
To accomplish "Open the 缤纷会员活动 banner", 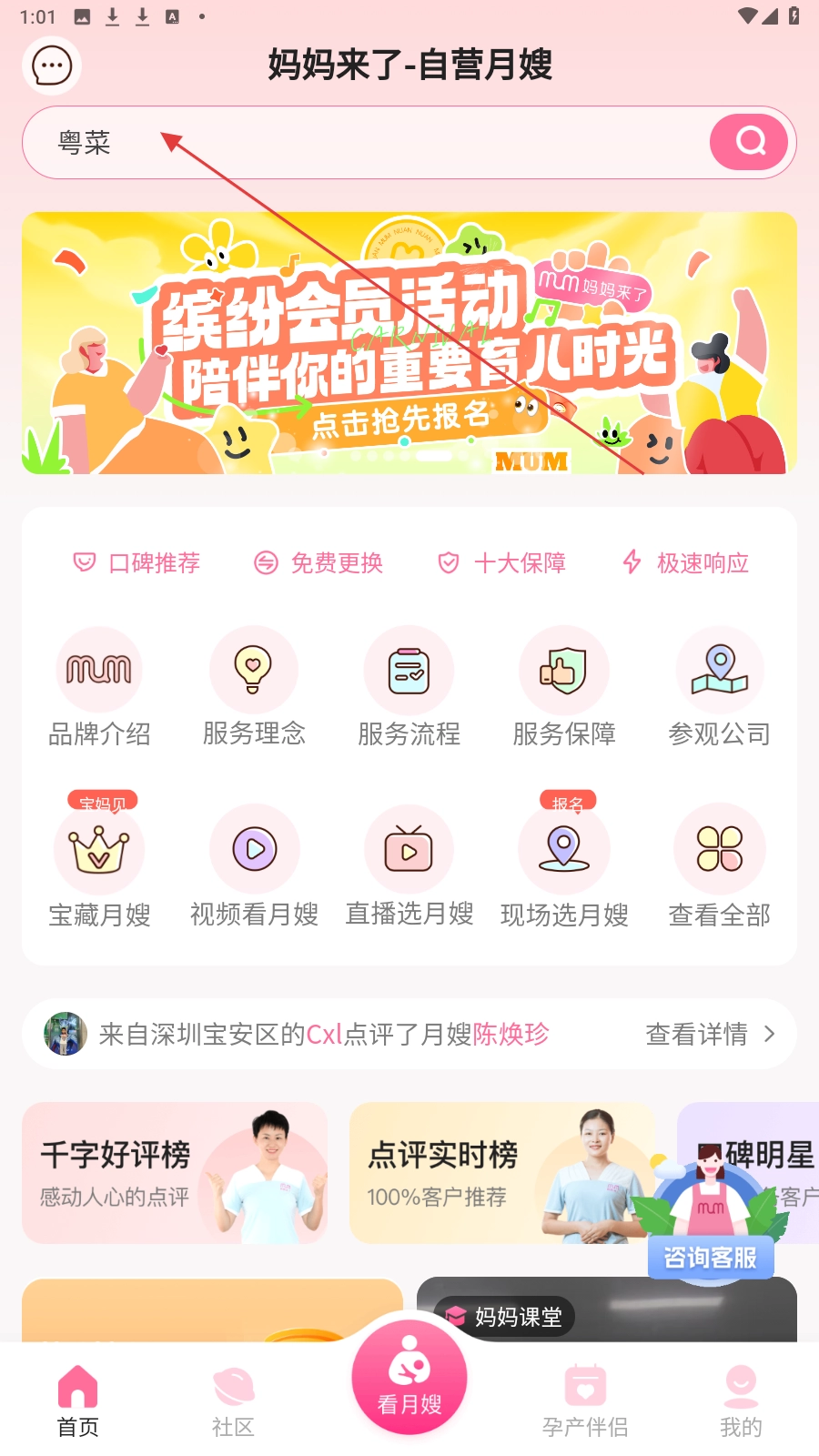I will click(409, 343).
